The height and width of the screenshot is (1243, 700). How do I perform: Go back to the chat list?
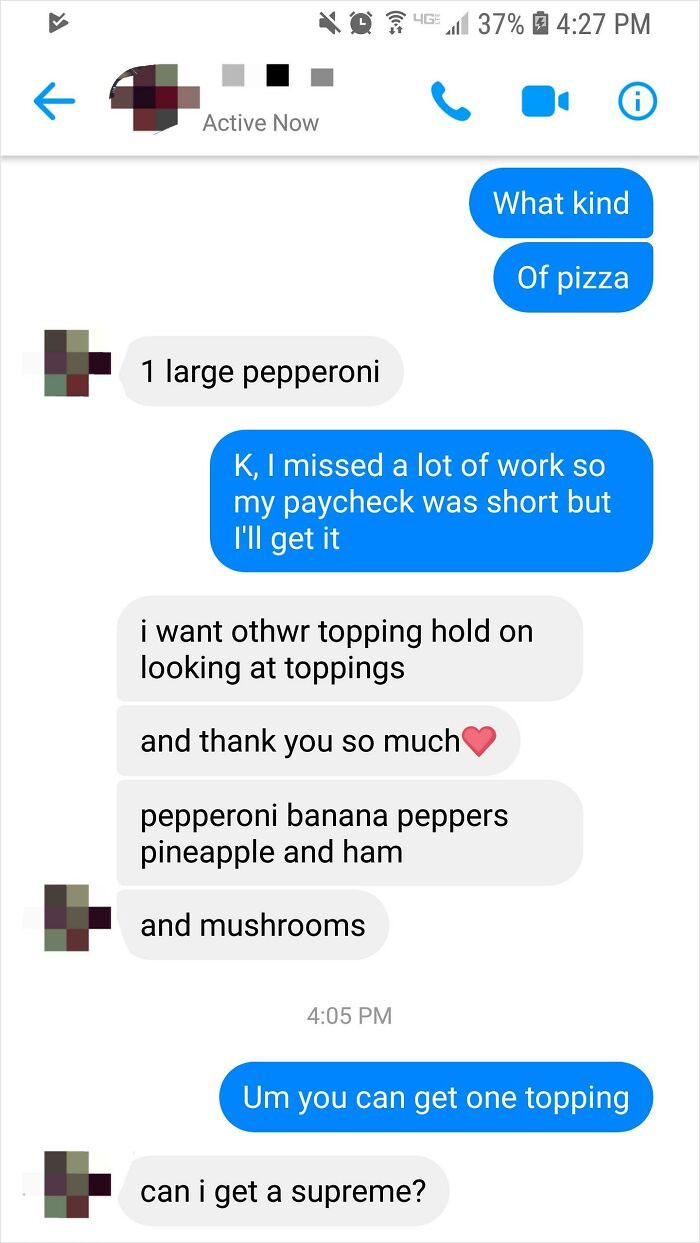coord(53,101)
